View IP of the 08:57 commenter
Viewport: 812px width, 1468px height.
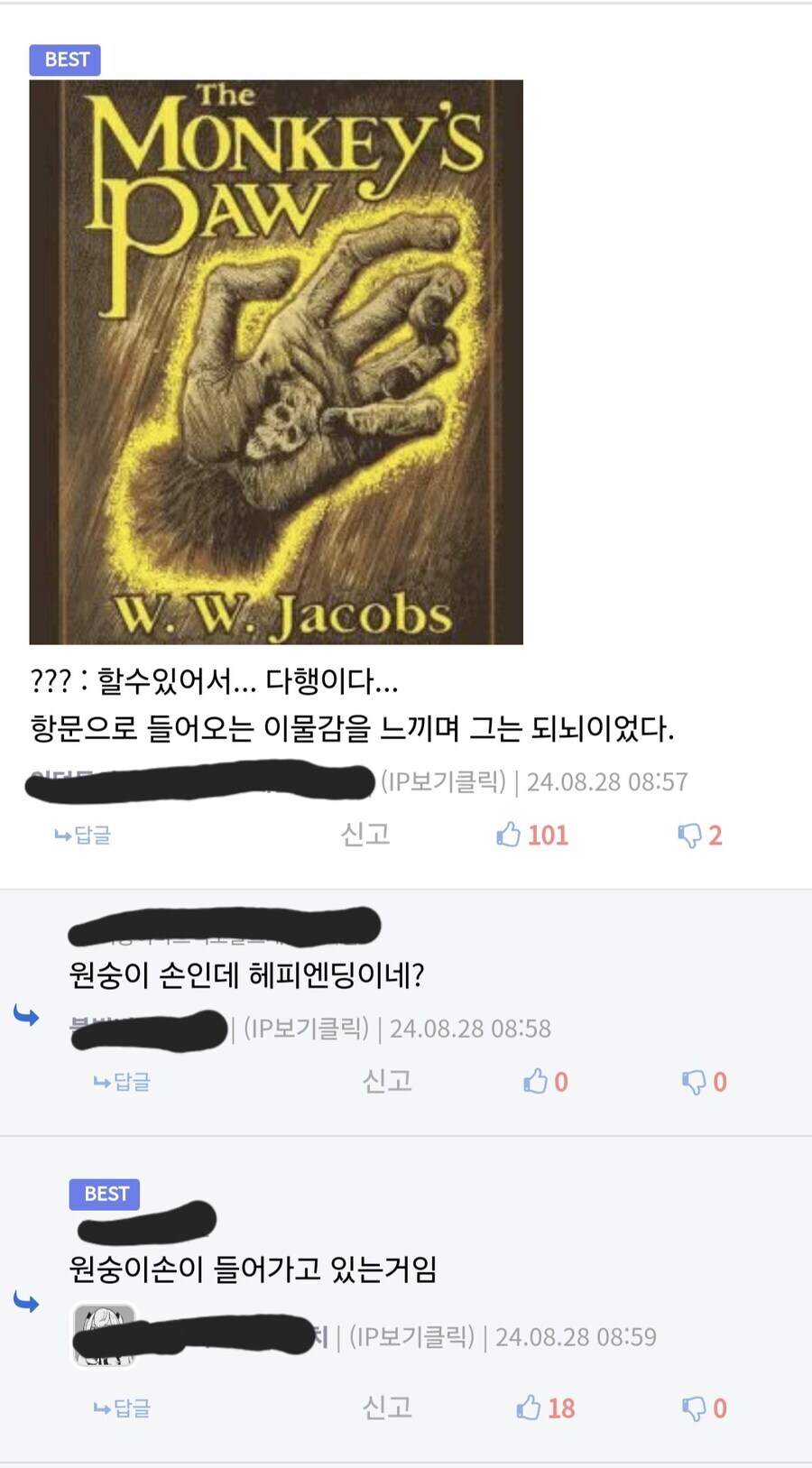tap(443, 781)
